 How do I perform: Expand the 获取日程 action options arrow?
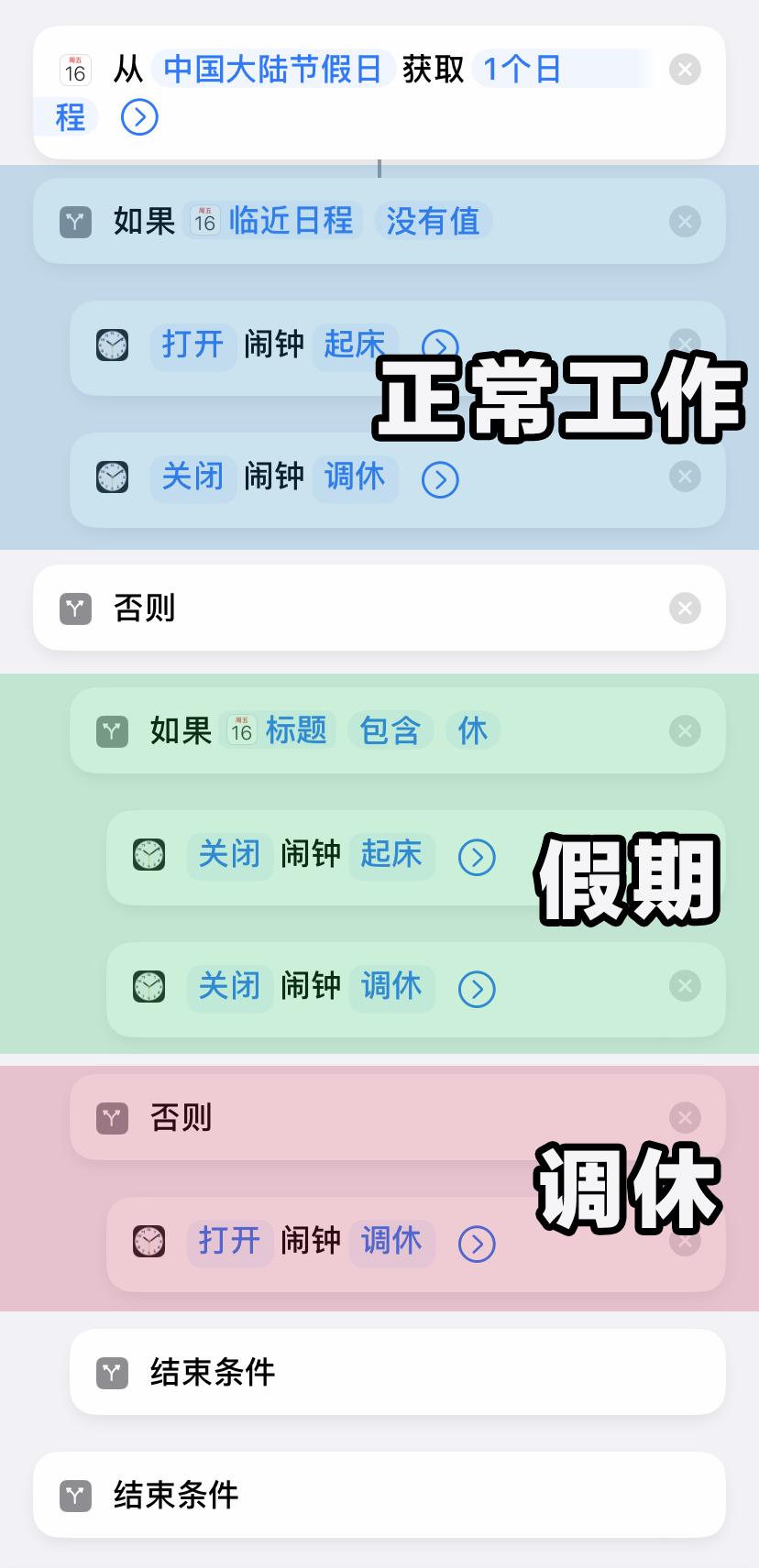(139, 117)
